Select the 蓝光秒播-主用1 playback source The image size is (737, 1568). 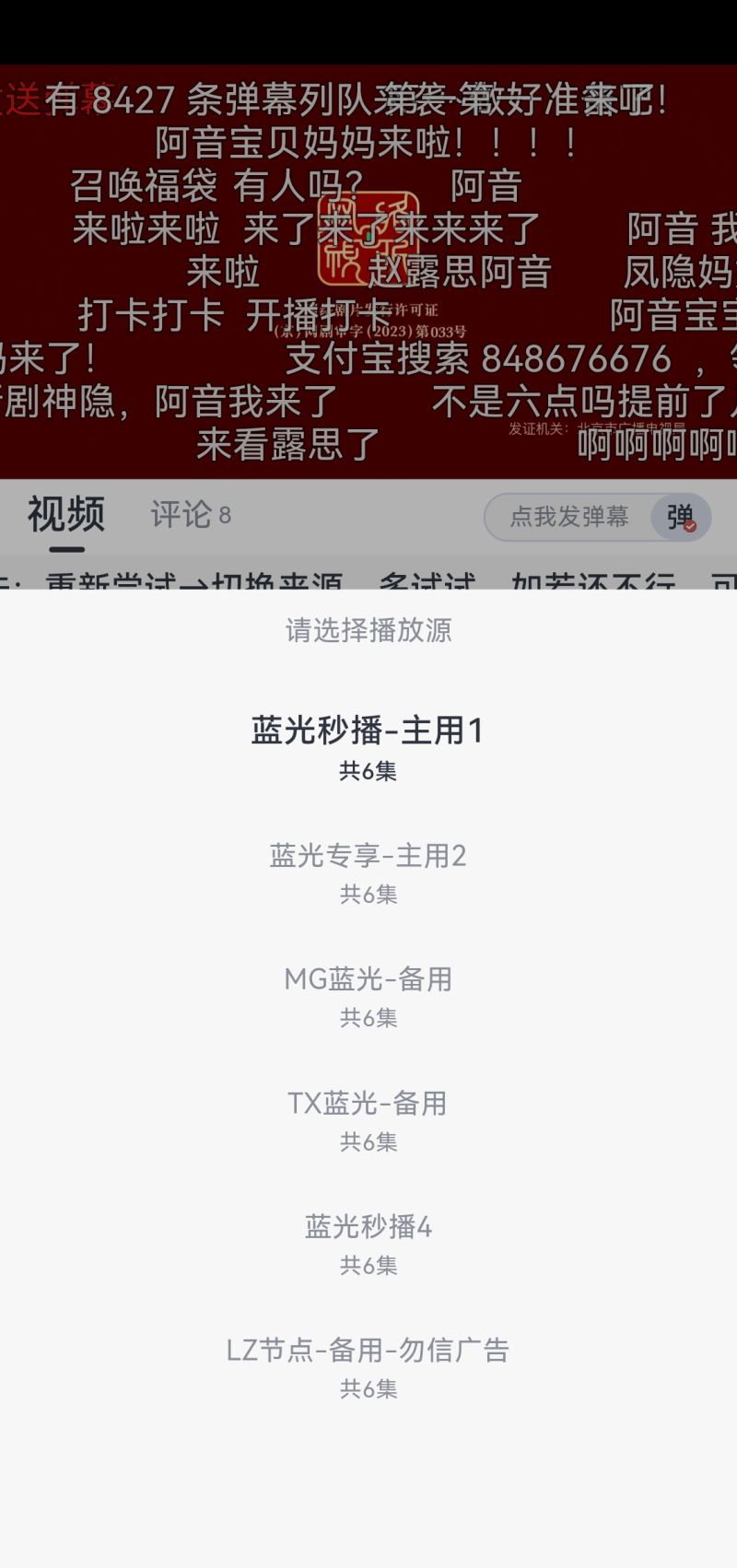[368, 747]
